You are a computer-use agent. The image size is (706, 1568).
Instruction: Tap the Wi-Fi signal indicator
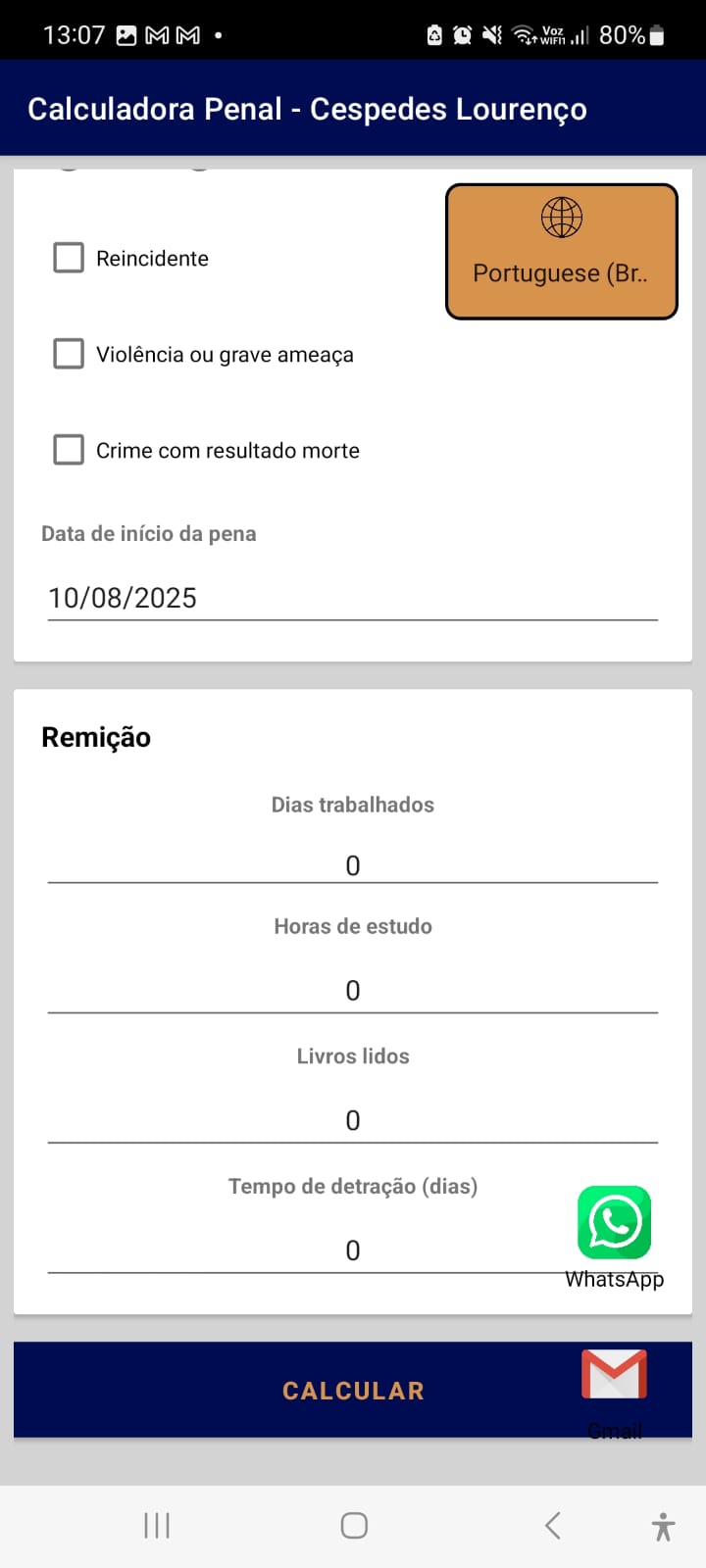[x=524, y=32]
